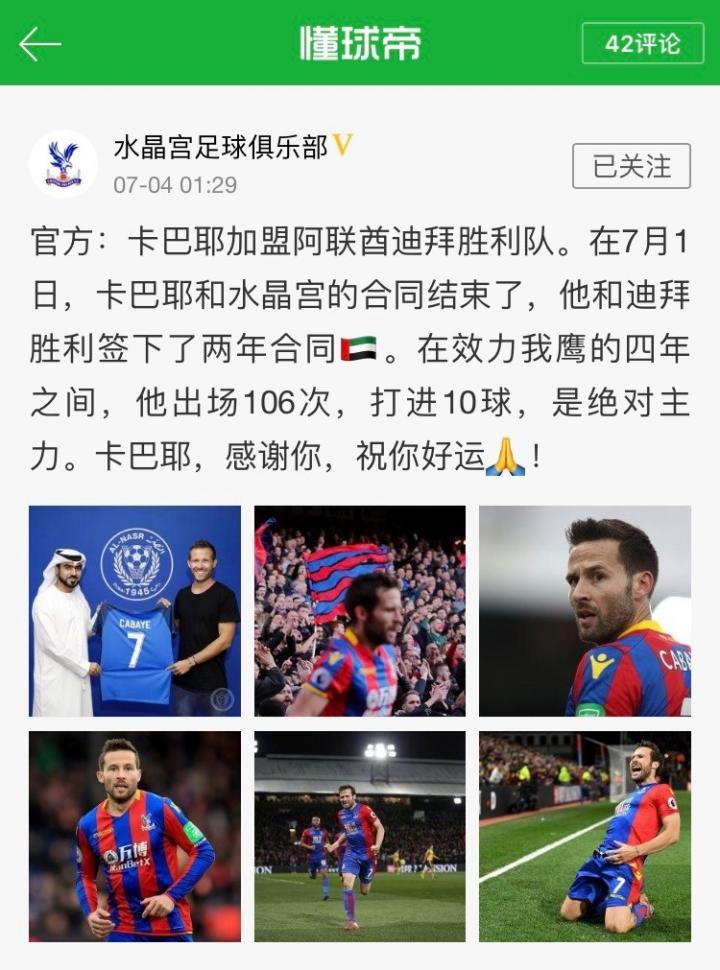View the Cabaye 7 blue shirt signing photo
The height and width of the screenshot is (970, 720).
point(135,611)
